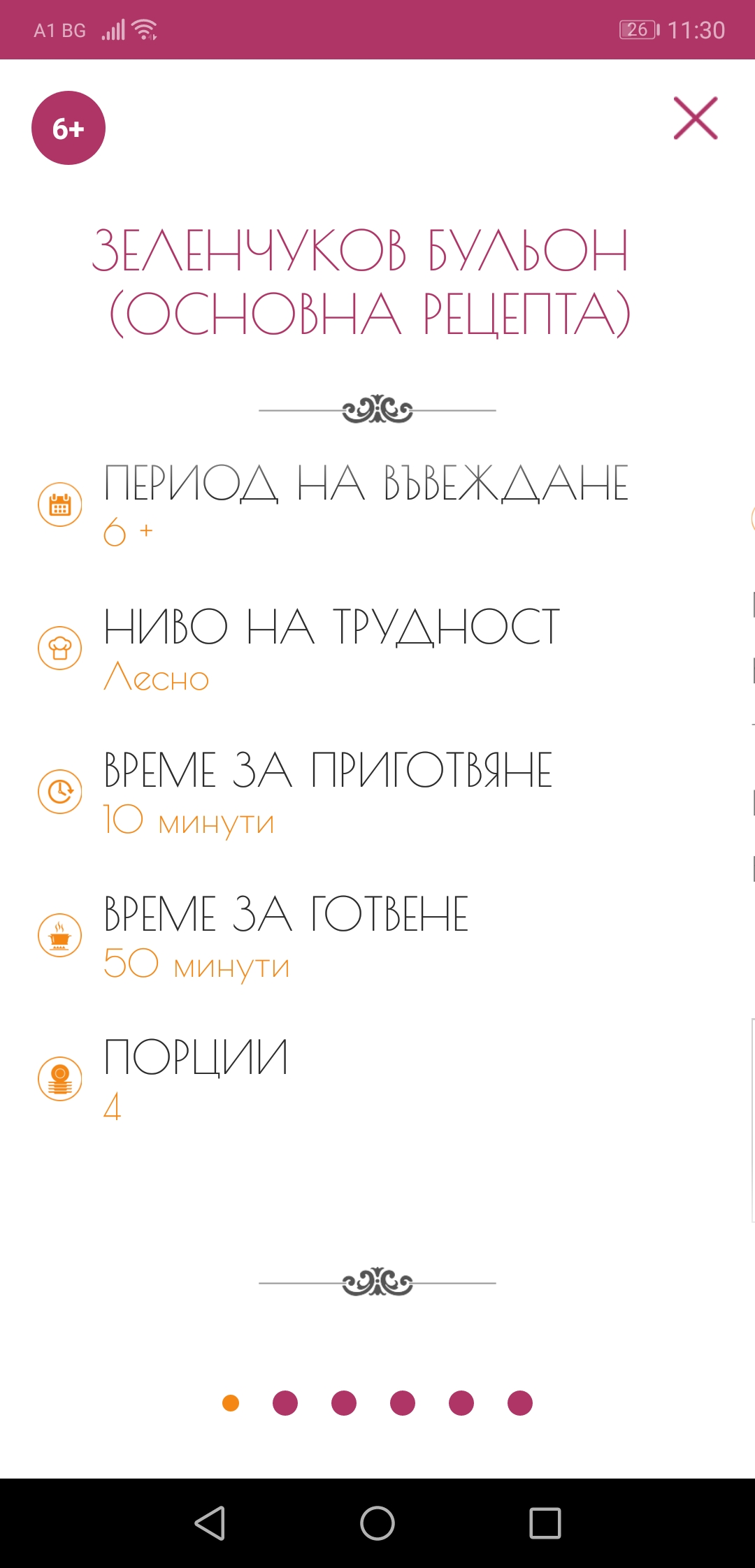Select the third page indicator dot
The width and height of the screenshot is (755, 1568).
(344, 1402)
